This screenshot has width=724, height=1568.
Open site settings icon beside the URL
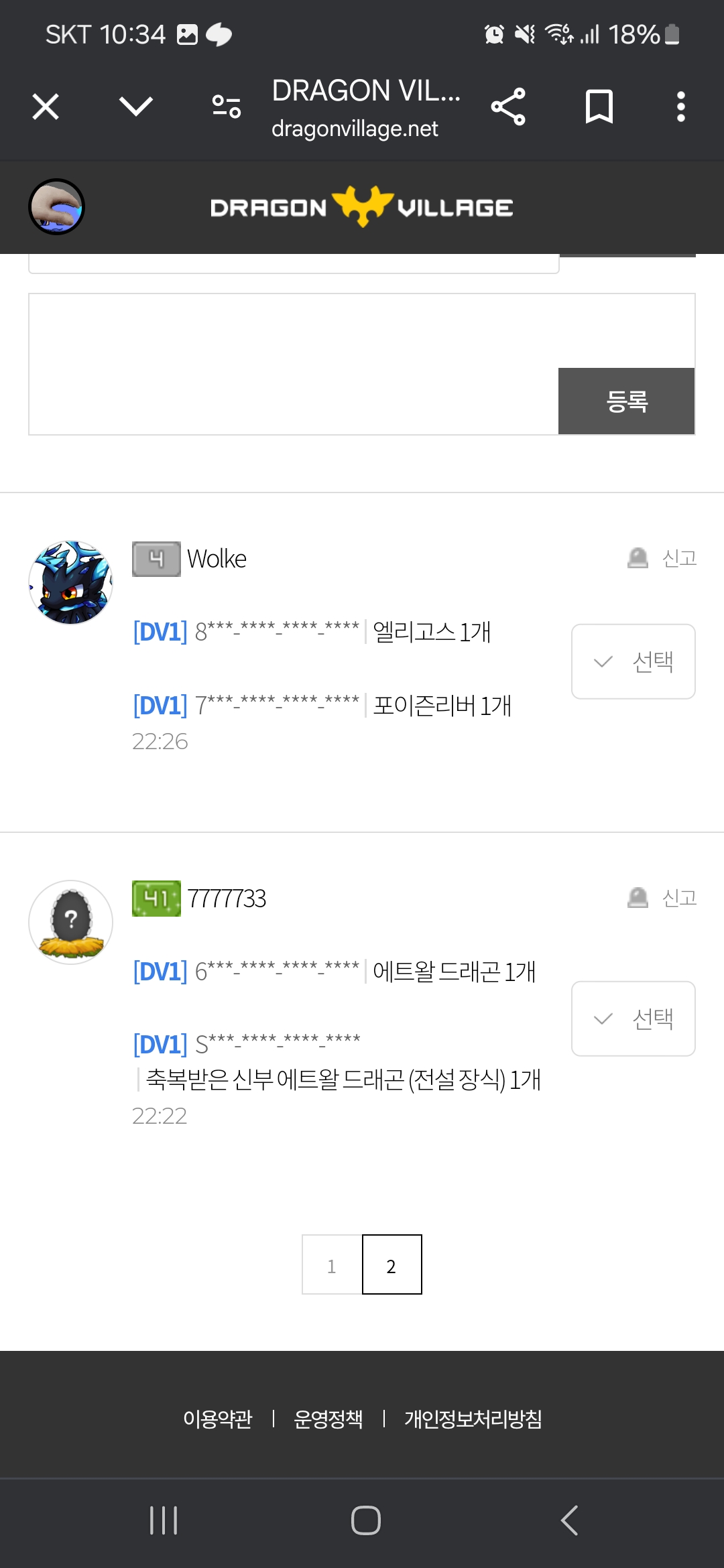click(226, 107)
